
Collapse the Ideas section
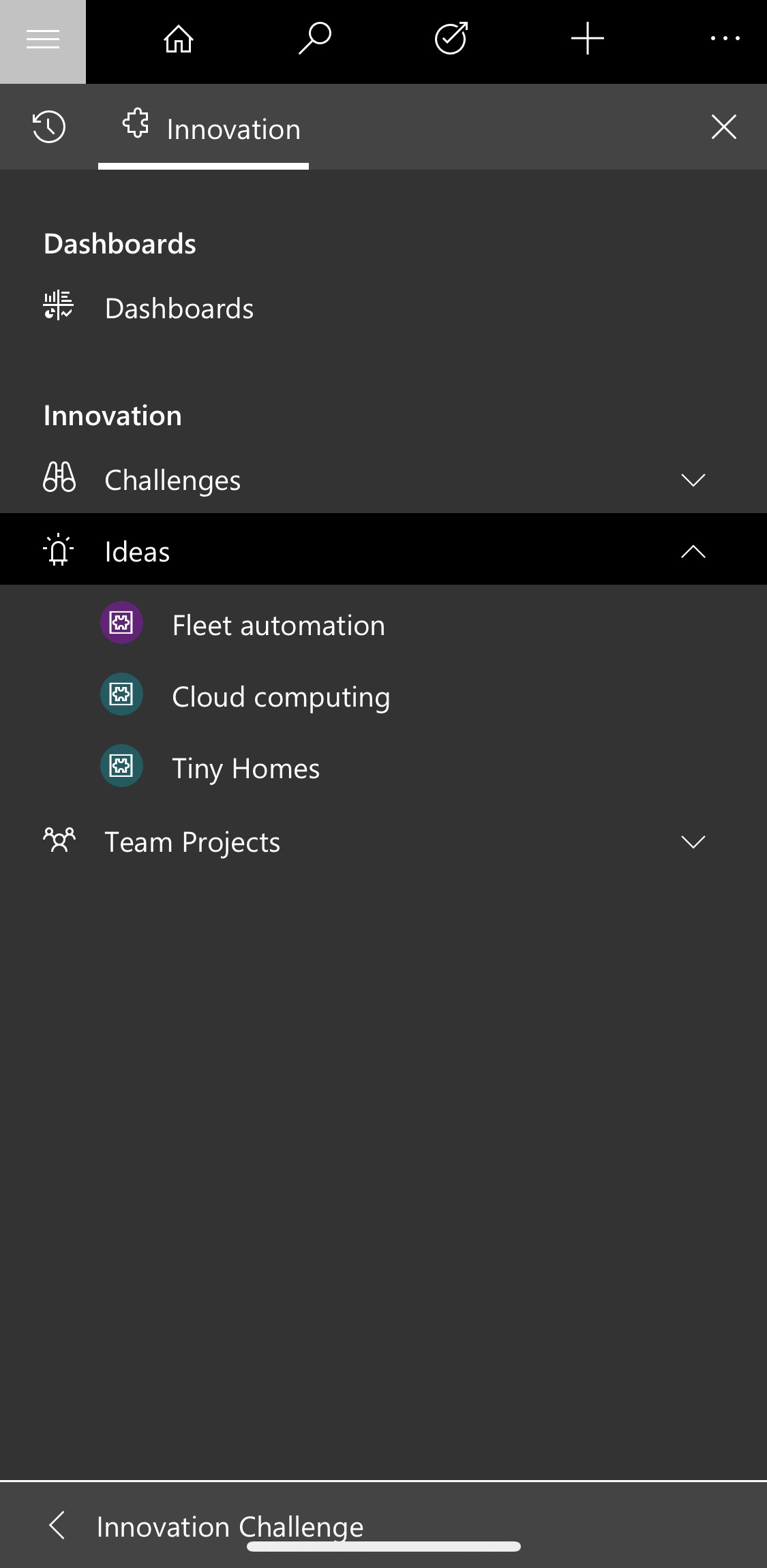pyautogui.click(x=693, y=550)
